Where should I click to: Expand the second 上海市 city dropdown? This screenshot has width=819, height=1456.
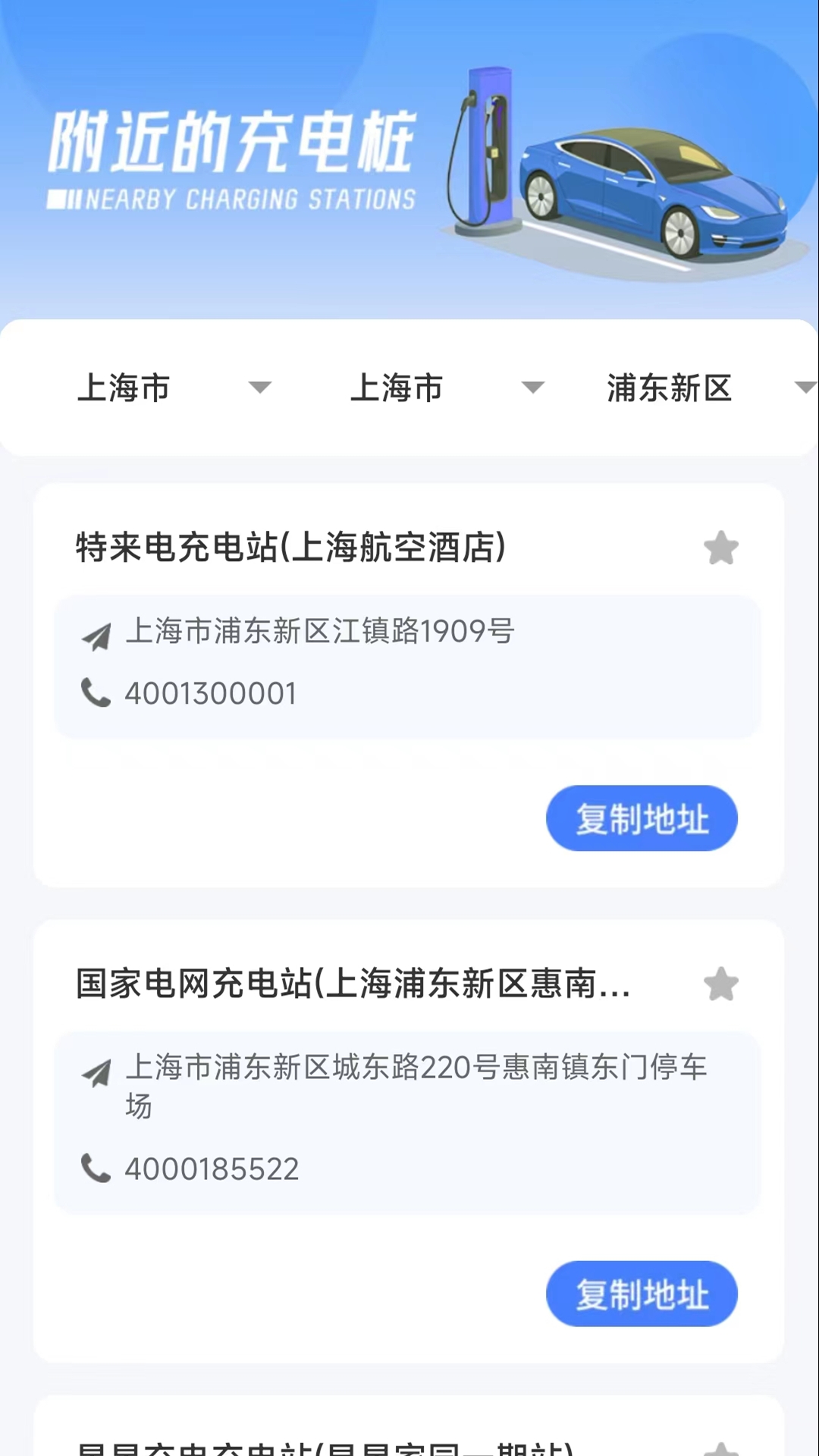[447, 388]
